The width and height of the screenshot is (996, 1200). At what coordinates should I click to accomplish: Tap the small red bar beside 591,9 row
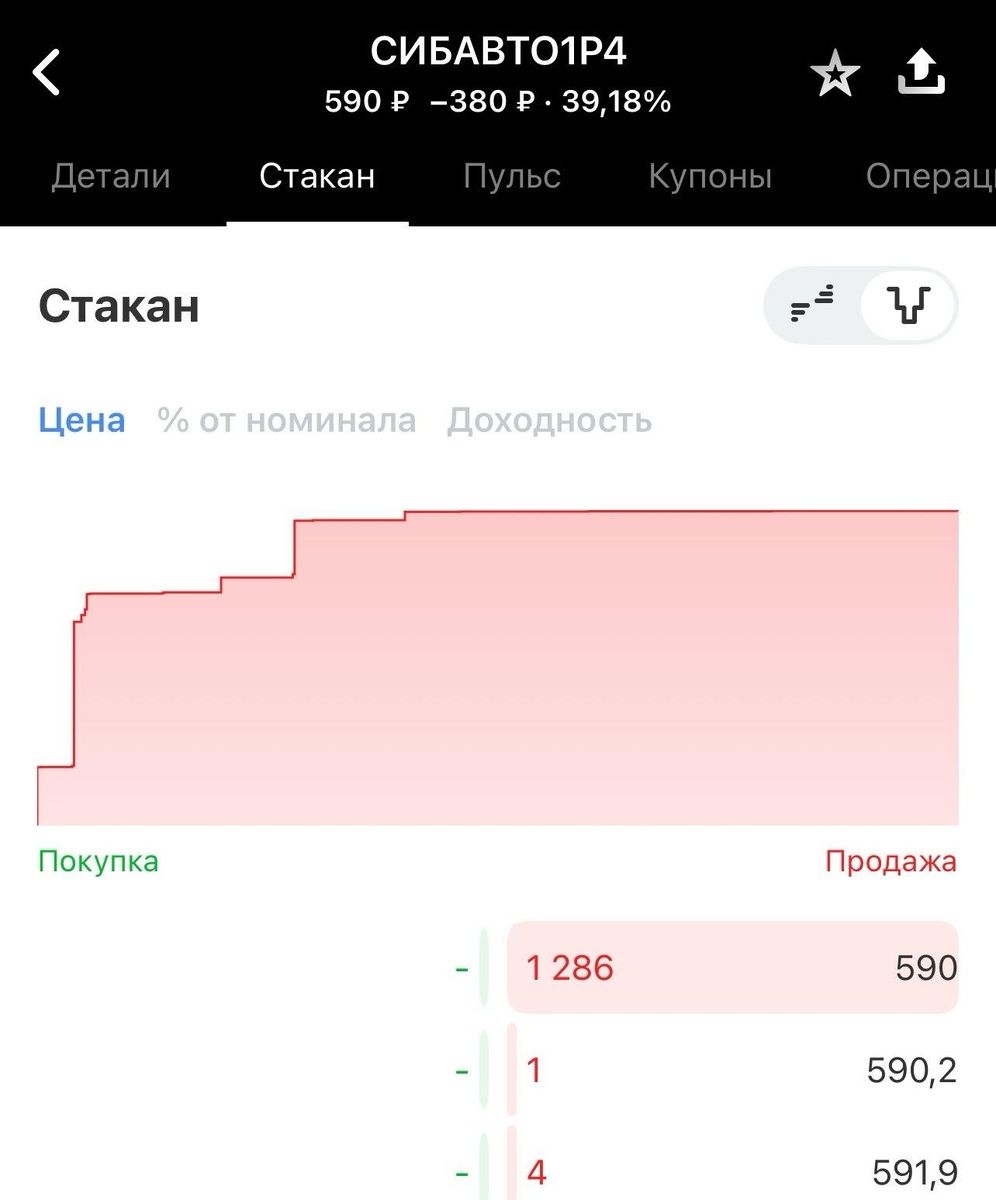pyautogui.click(x=512, y=1170)
